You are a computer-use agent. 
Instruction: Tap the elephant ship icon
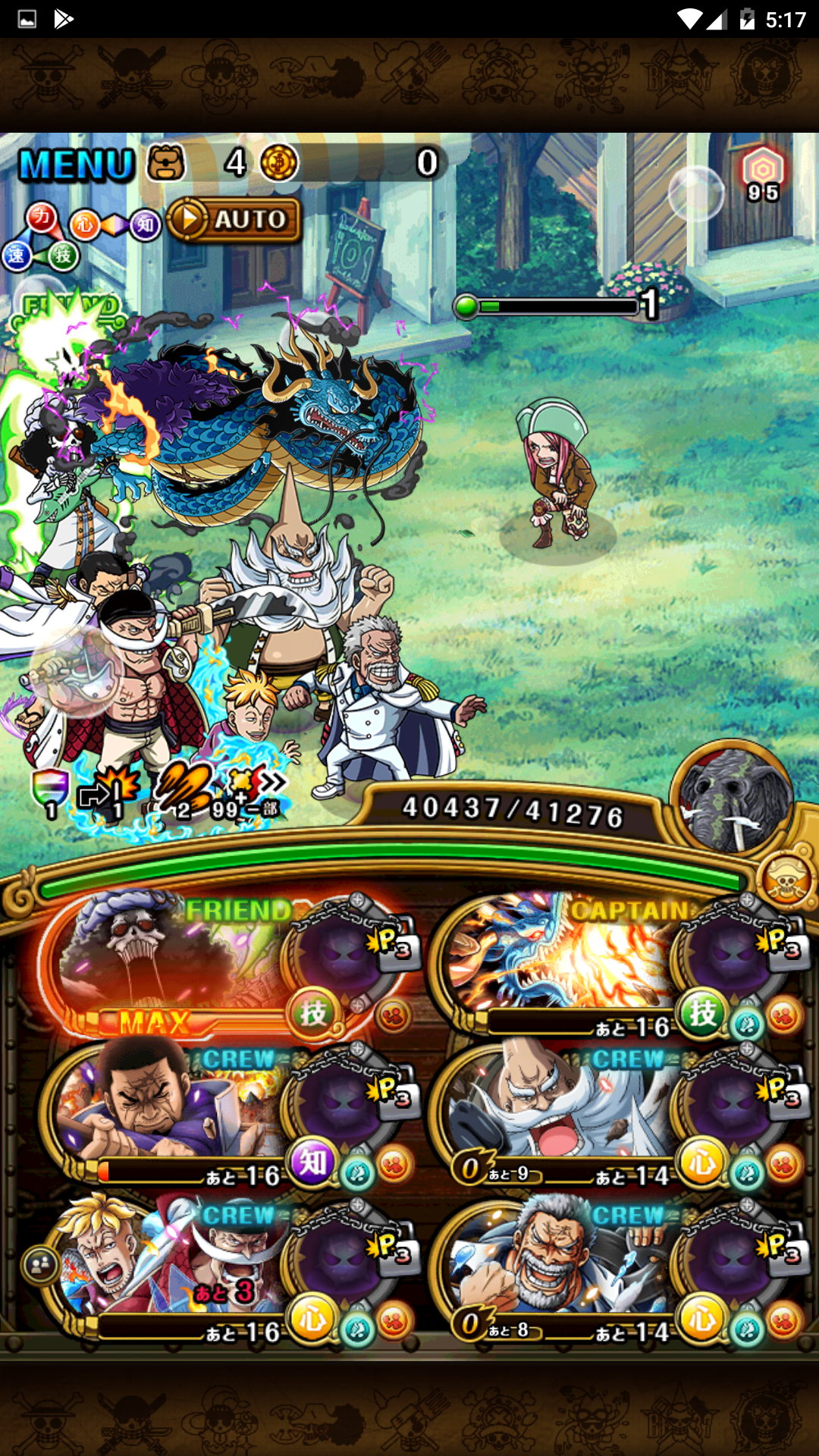pyautogui.click(x=732, y=800)
